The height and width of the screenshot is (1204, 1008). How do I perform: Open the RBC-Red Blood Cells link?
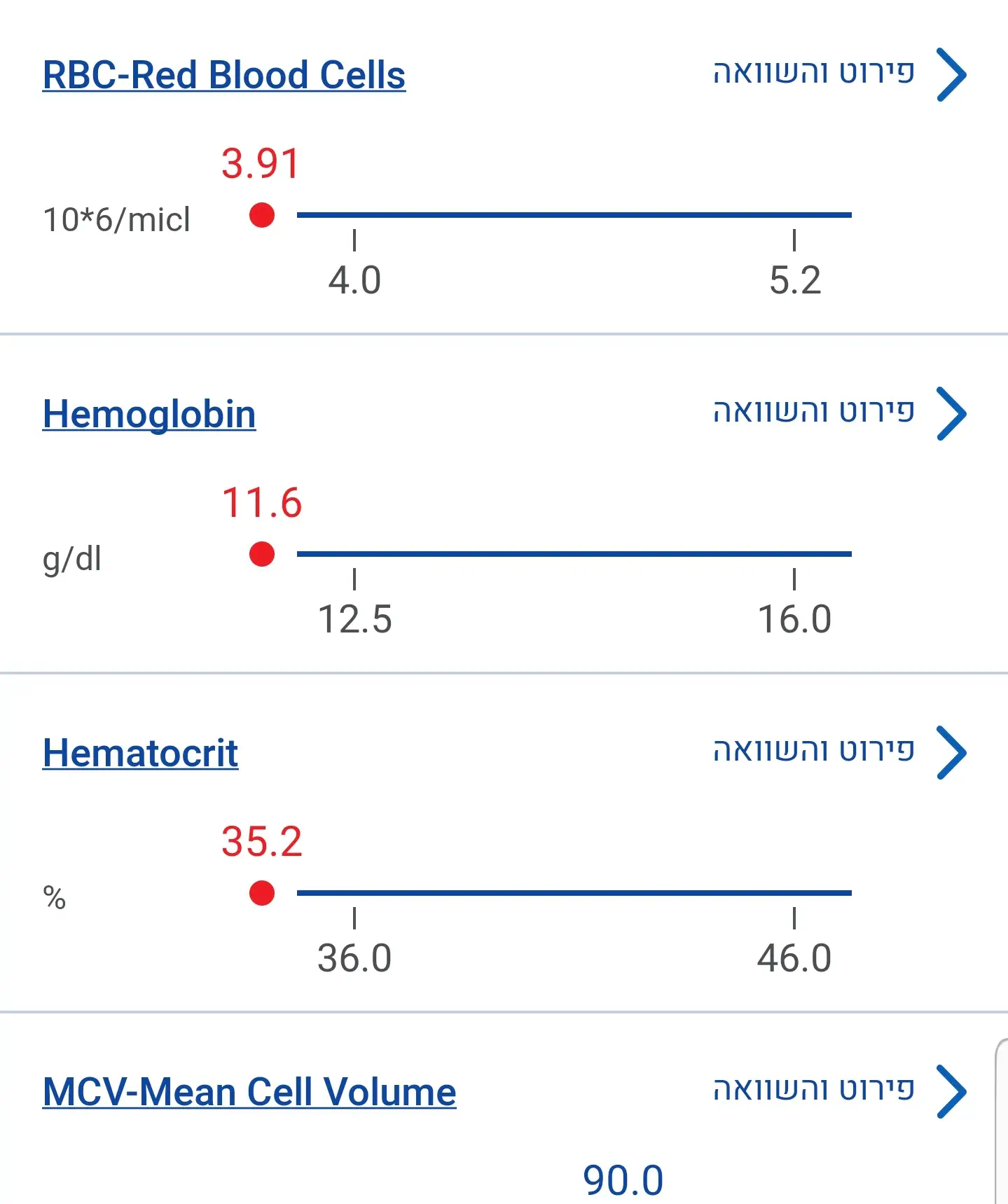pos(223,75)
